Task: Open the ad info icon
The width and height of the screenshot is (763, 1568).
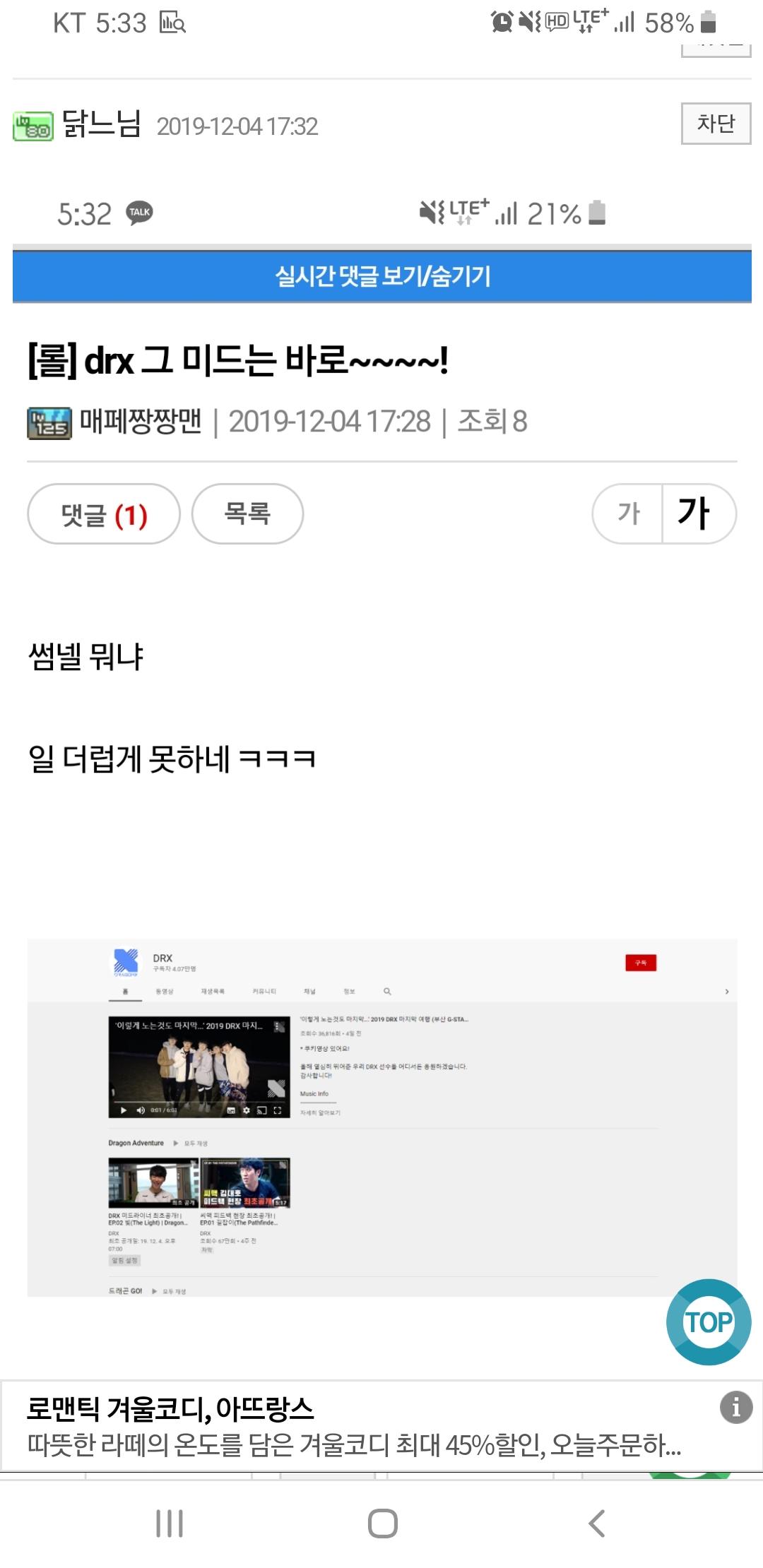Action: click(735, 1407)
